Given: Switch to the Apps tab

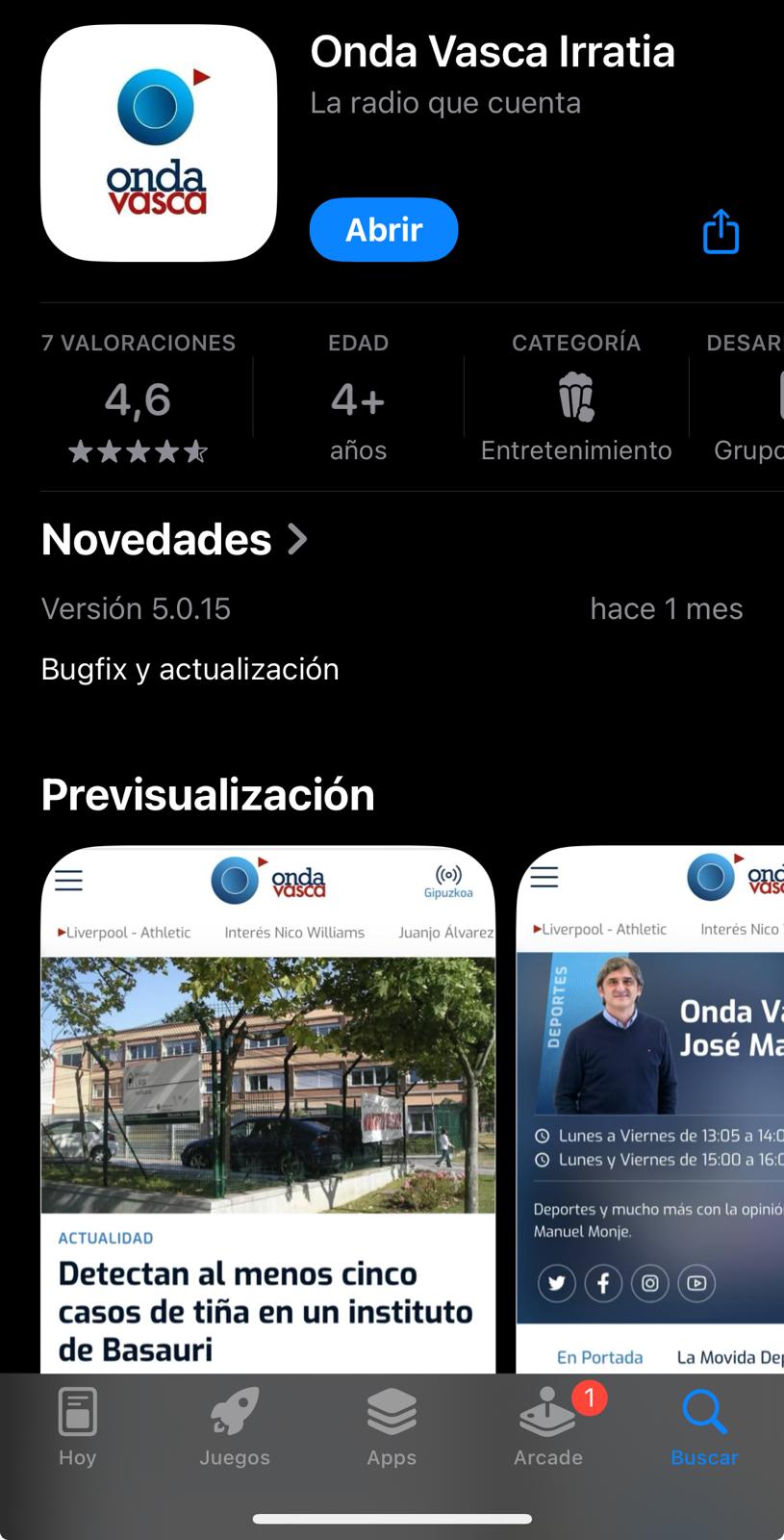Looking at the screenshot, I should click(x=392, y=1426).
